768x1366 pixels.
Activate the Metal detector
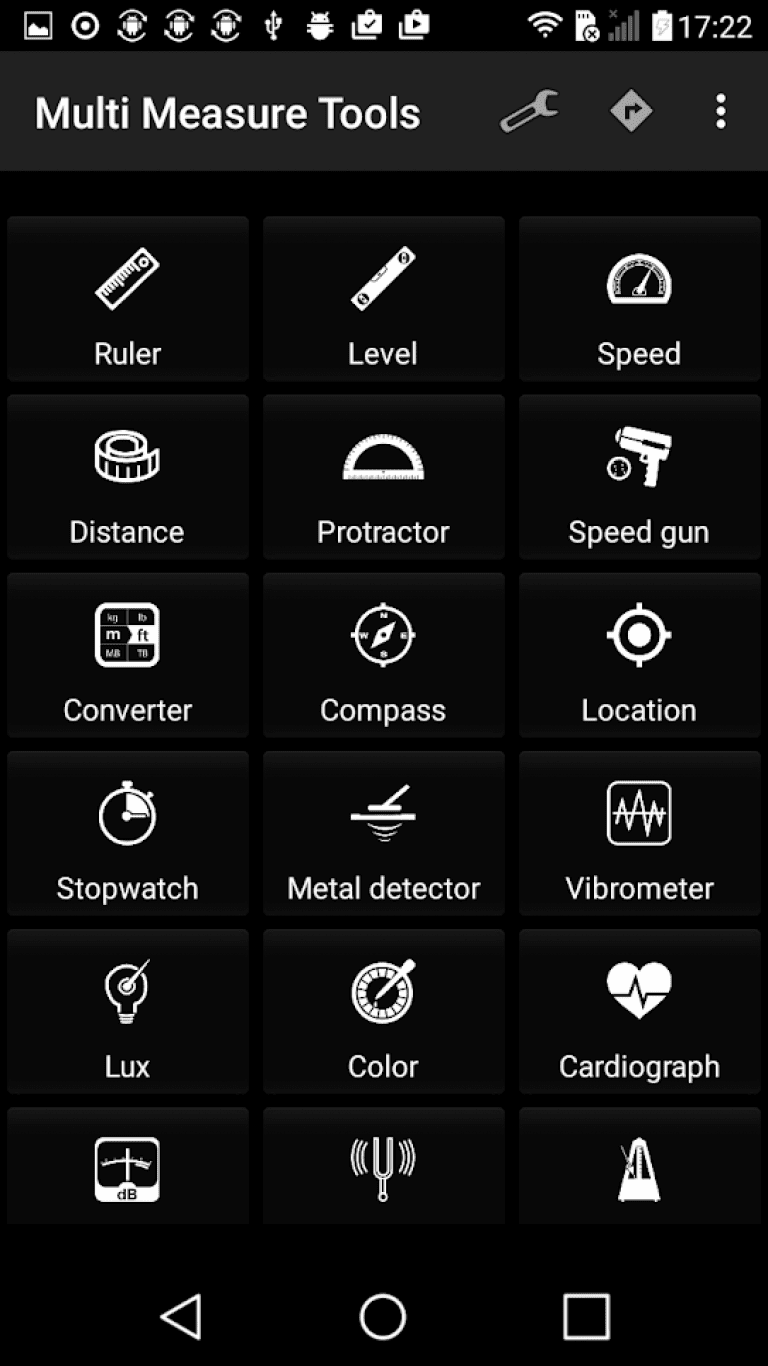tap(383, 832)
